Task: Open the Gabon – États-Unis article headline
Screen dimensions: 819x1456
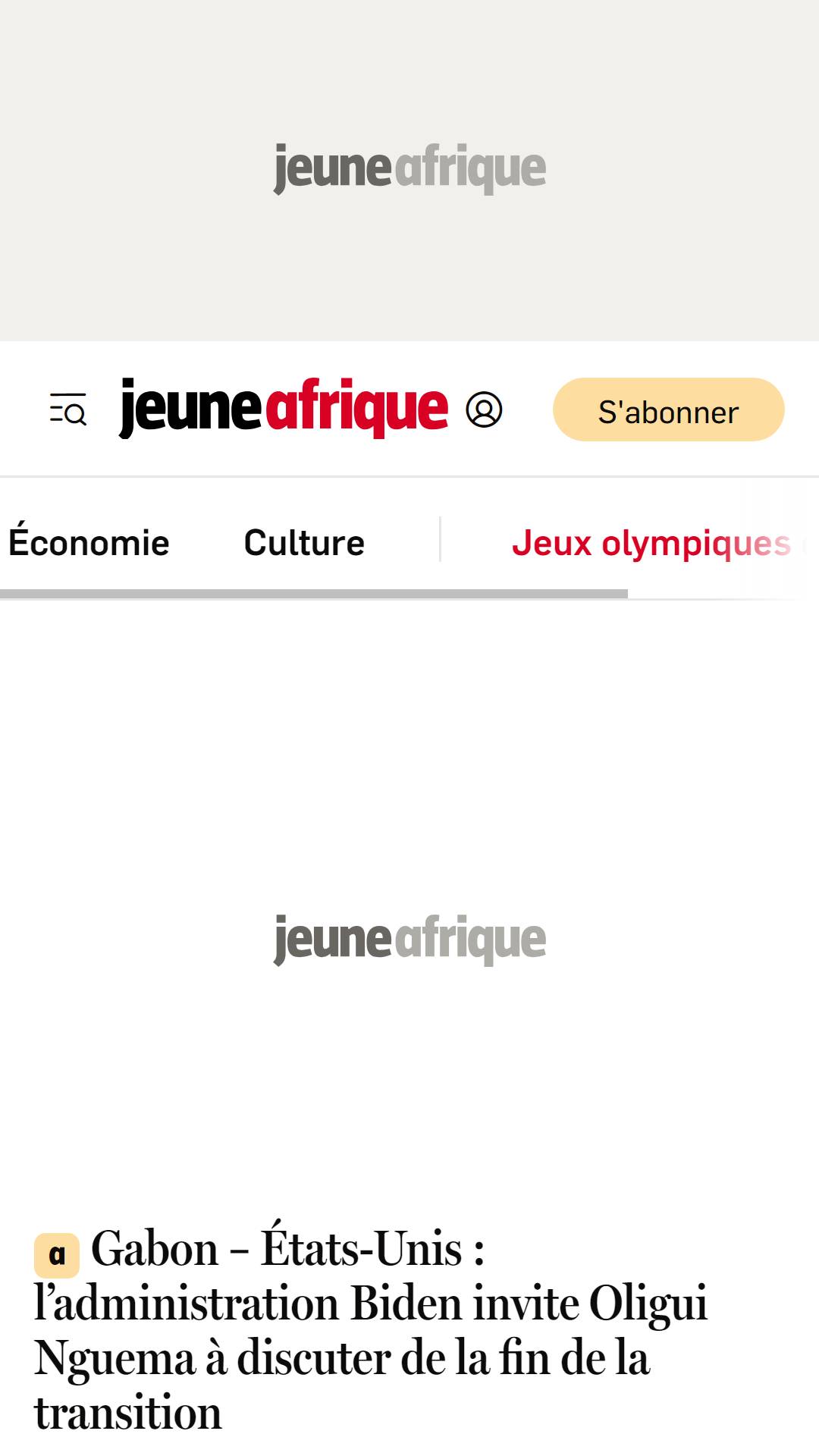Action: coord(371,1329)
